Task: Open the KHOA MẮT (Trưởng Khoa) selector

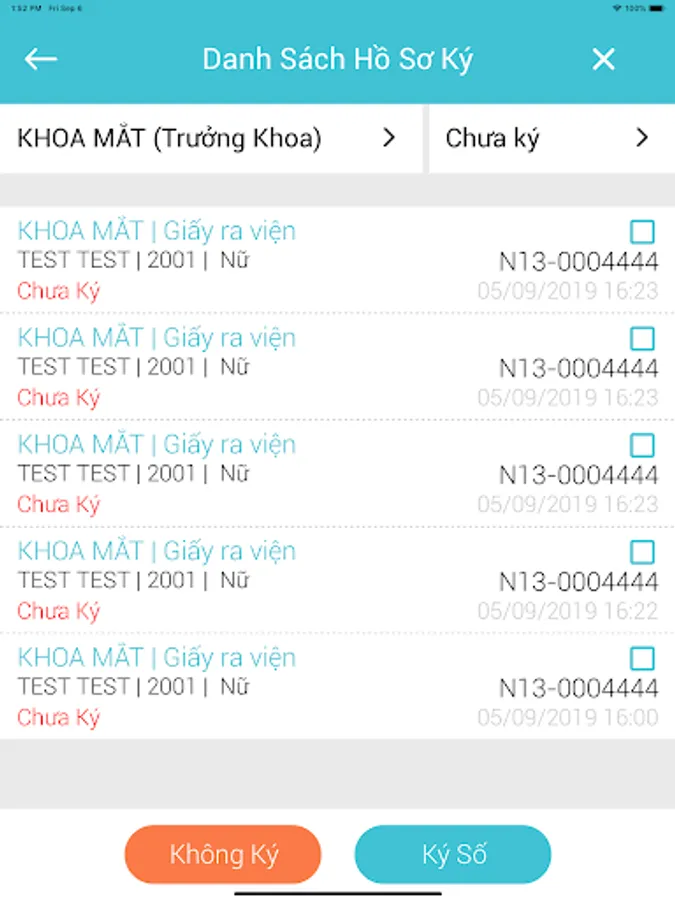Action: [210, 139]
